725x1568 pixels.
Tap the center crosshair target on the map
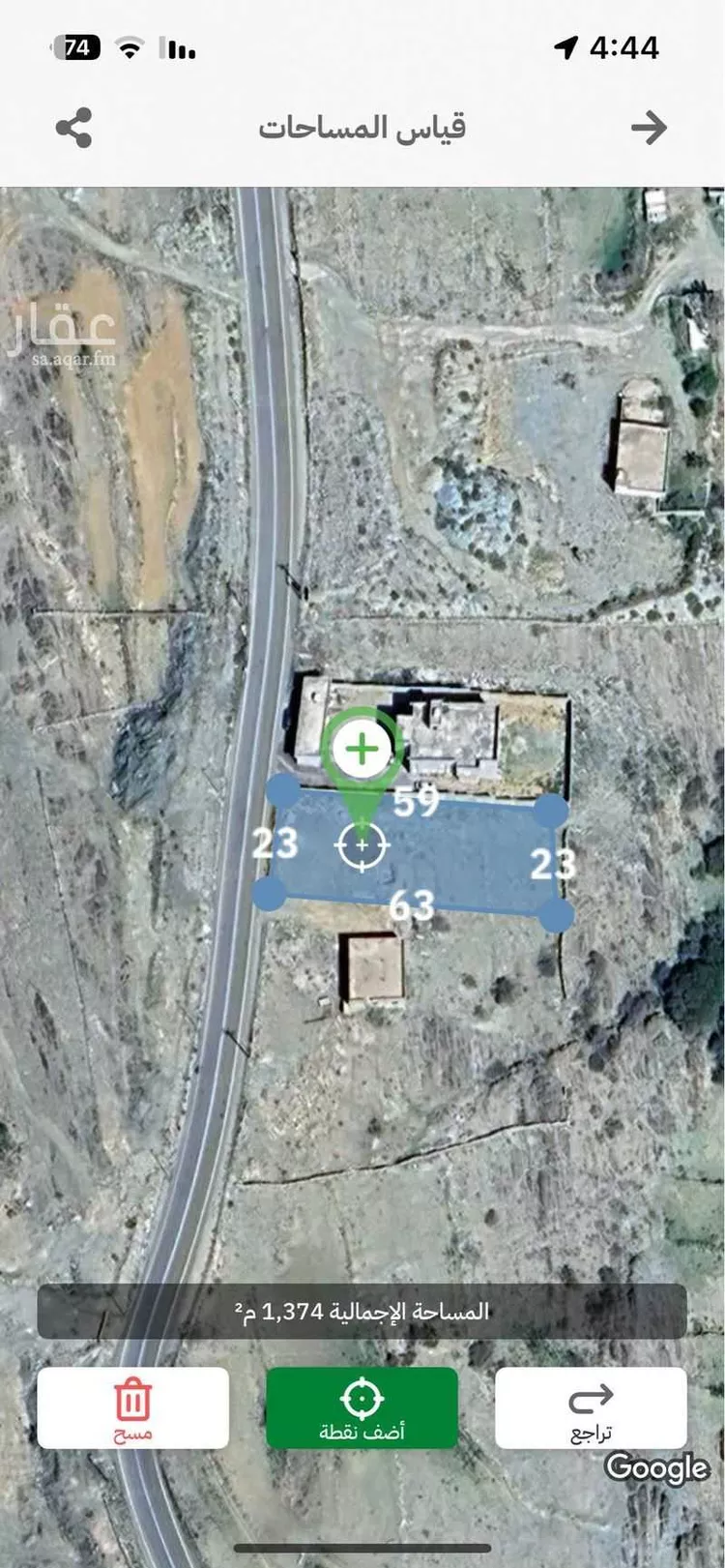(361, 844)
